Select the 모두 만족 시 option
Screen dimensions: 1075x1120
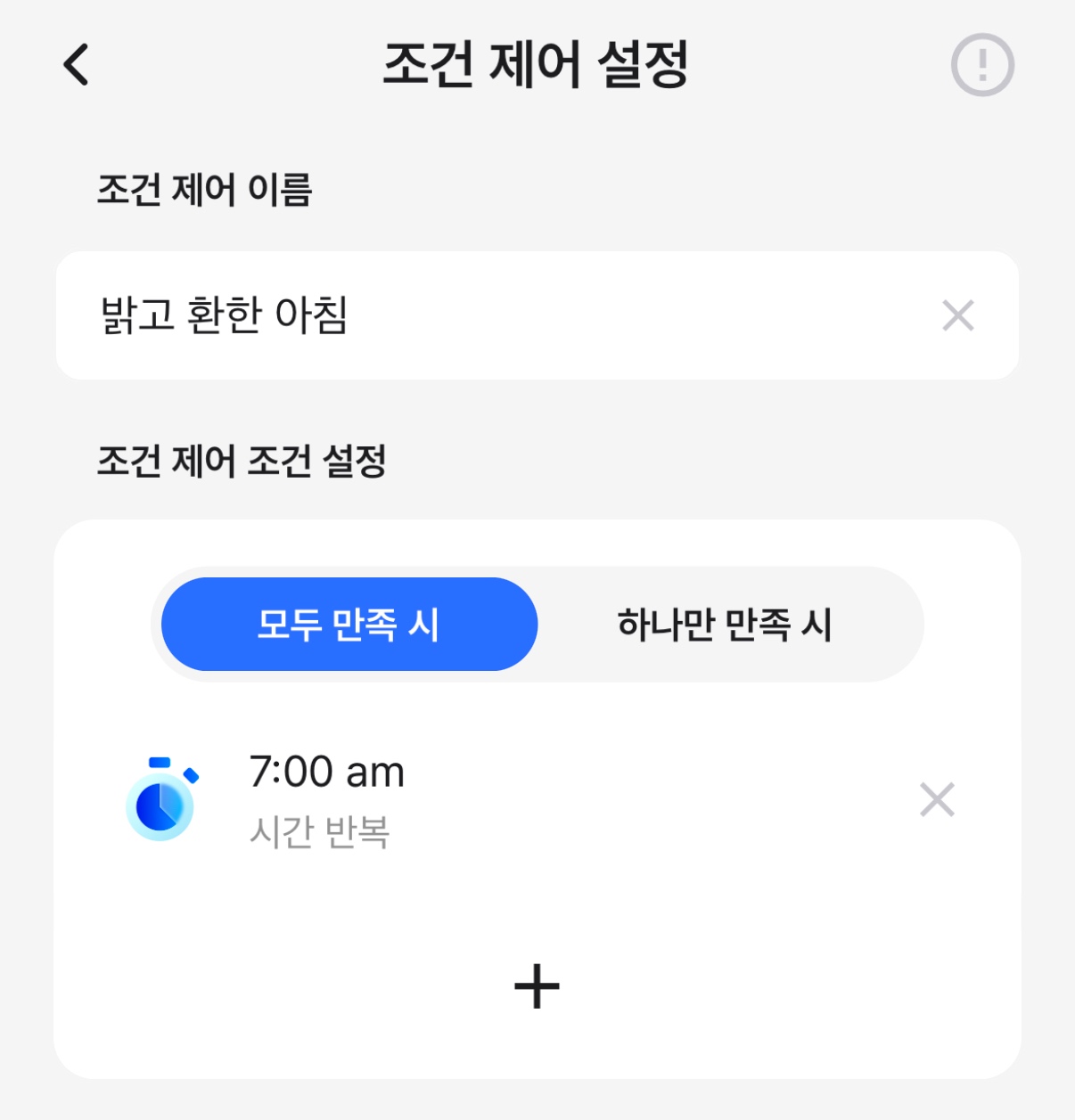pos(349,625)
